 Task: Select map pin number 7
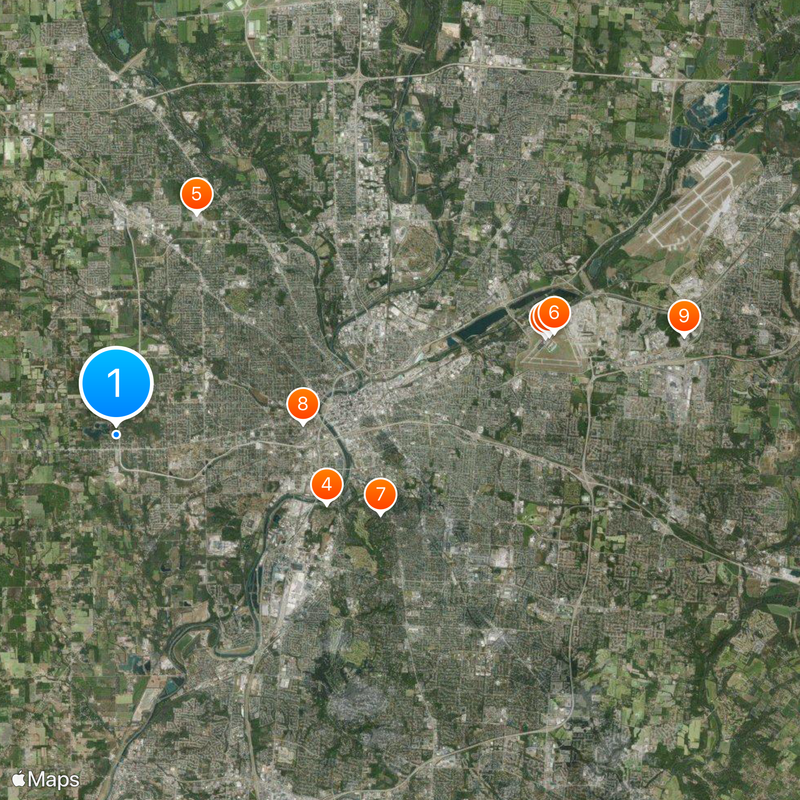380,494
